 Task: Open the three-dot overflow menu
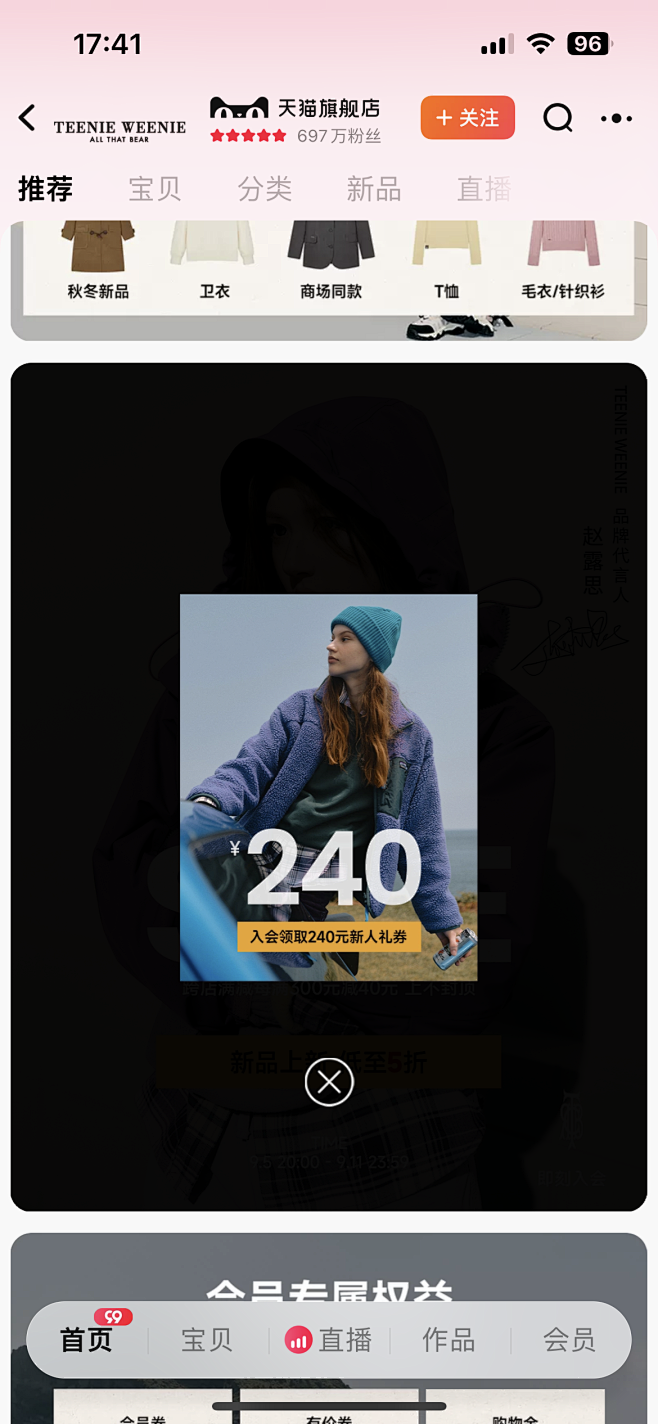point(616,118)
